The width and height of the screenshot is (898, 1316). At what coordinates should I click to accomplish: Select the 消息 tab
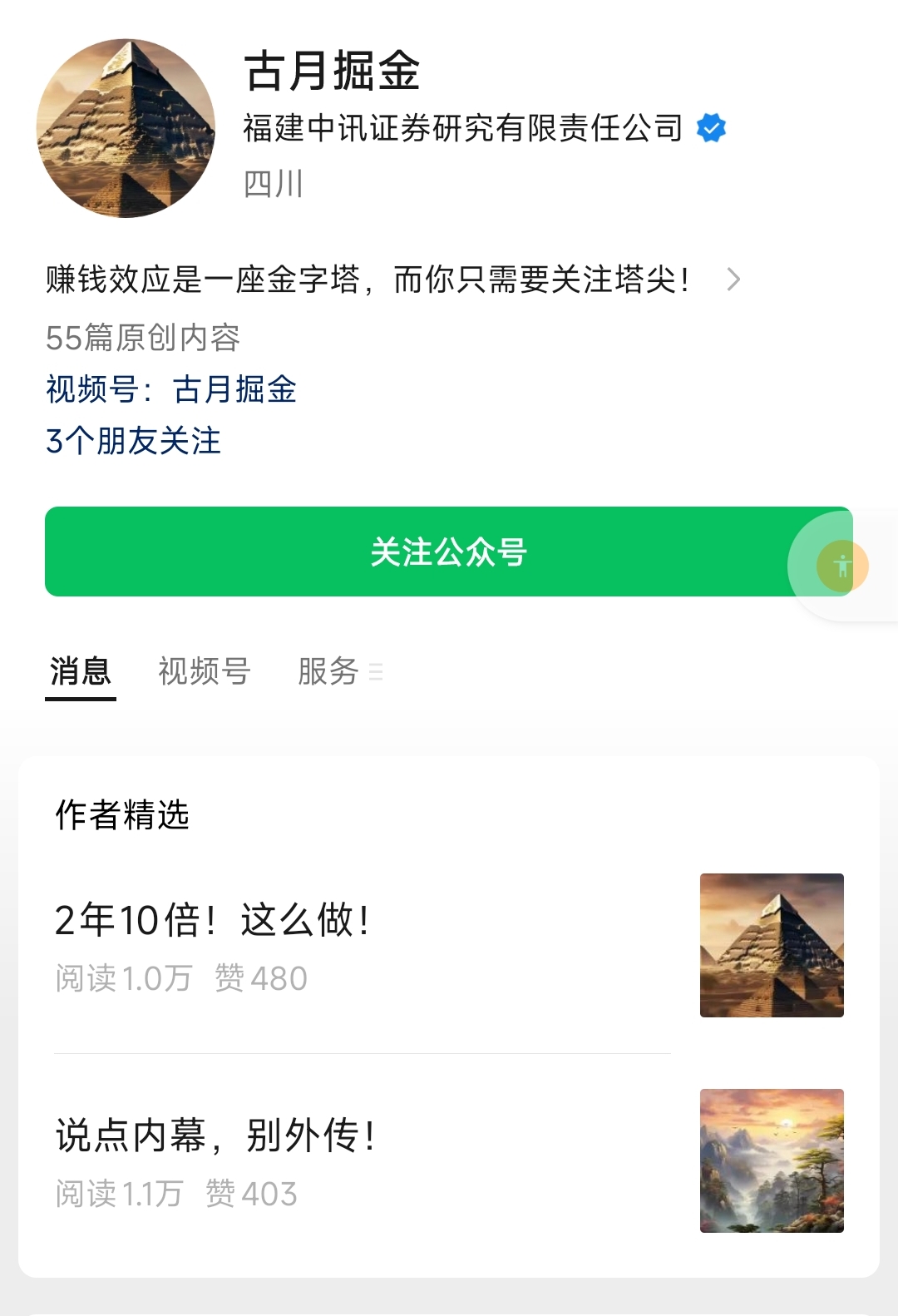point(81,671)
